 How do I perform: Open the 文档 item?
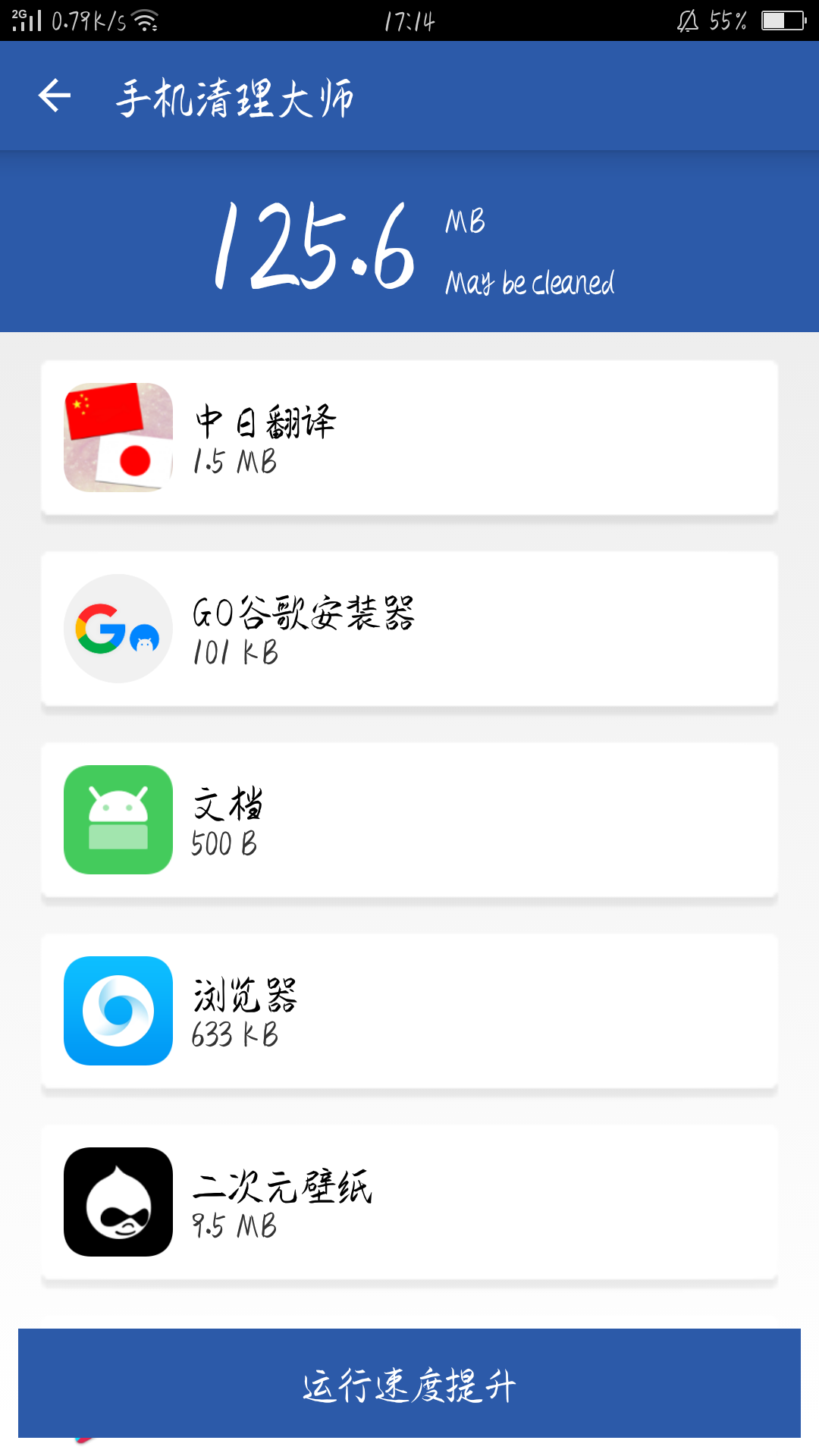(x=409, y=820)
